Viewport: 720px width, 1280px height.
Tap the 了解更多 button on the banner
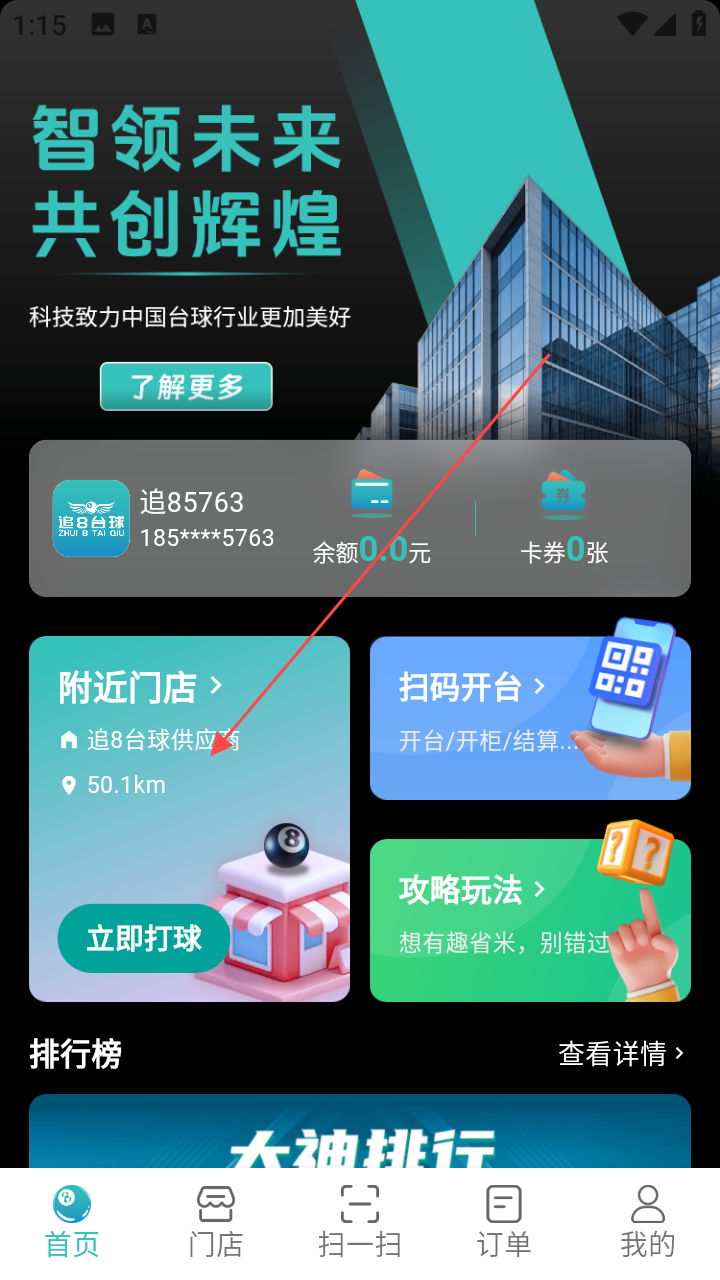pos(186,386)
